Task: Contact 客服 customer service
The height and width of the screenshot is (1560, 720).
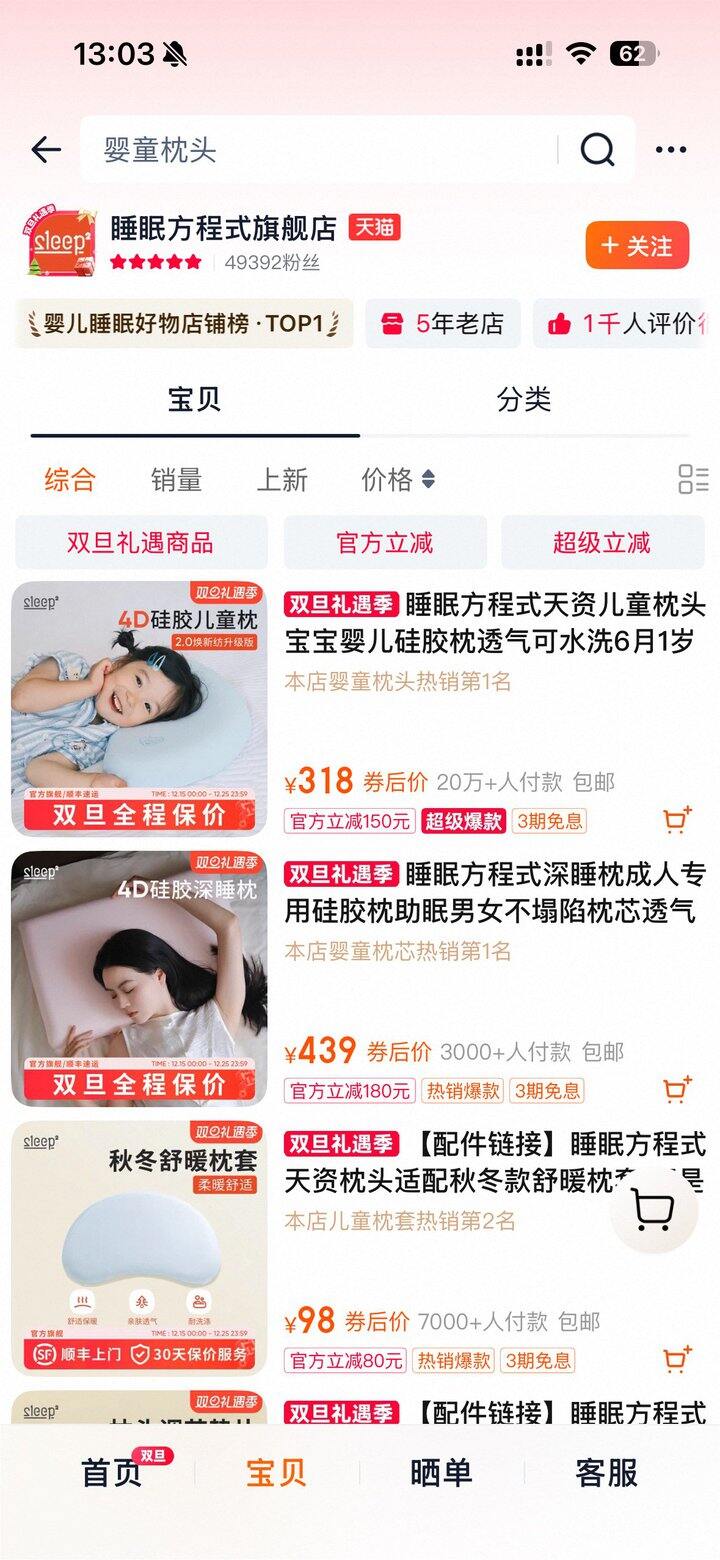Action: click(606, 1473)
